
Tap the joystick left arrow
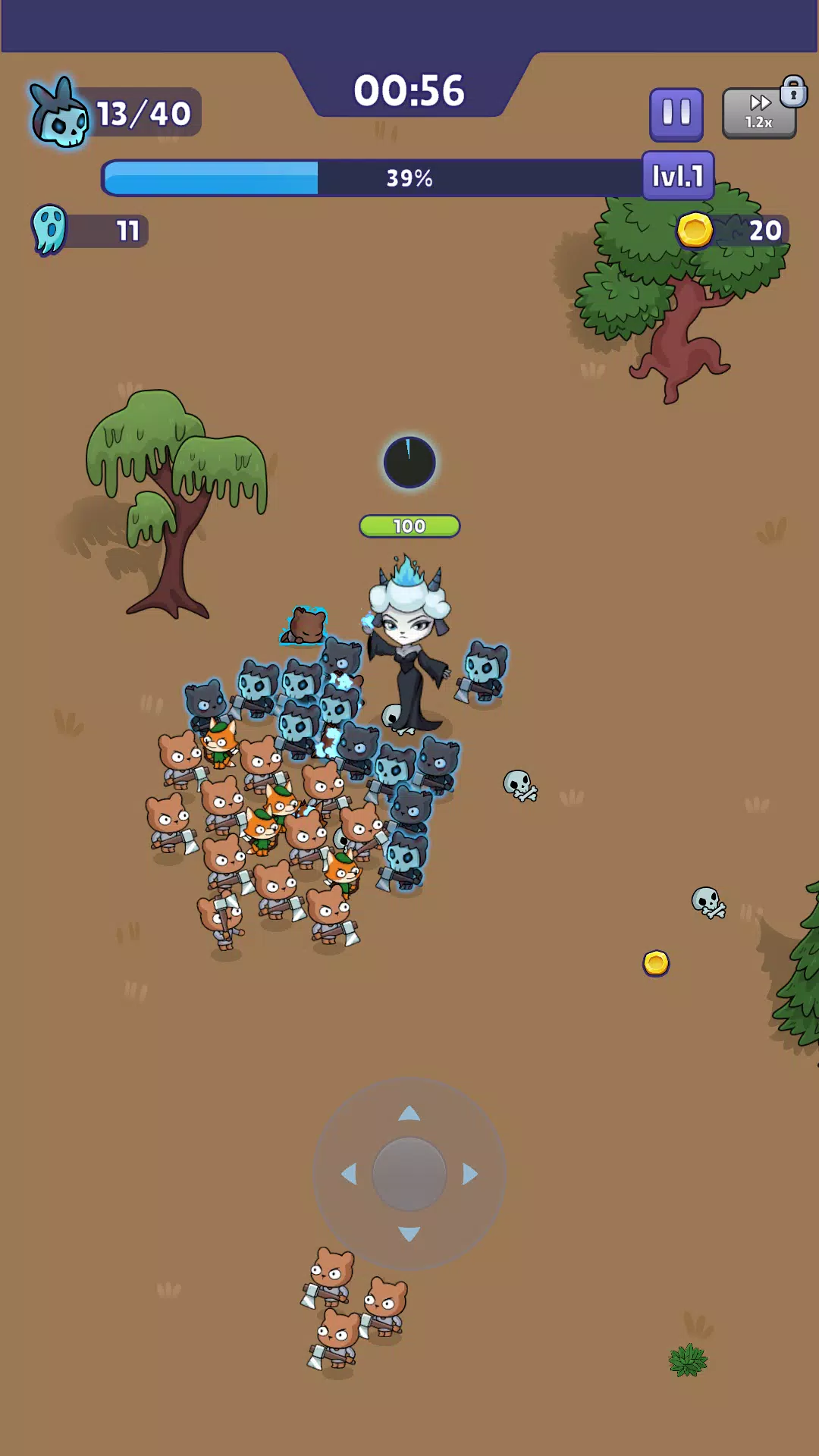click(x=349, y=1174)
